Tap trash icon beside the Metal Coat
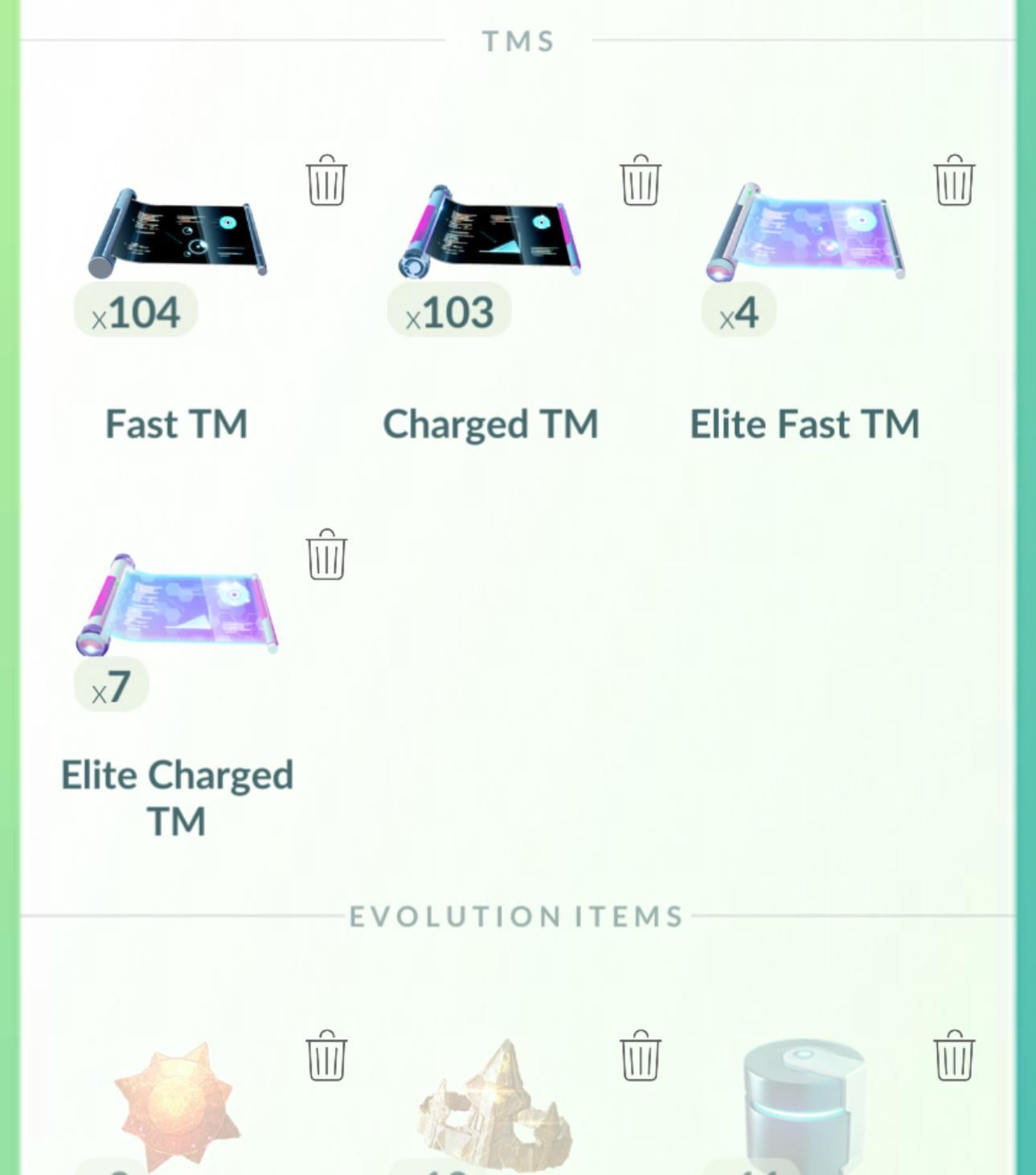Image resolution: width=1036 pixels, height=1175 pixels. 954,1055
